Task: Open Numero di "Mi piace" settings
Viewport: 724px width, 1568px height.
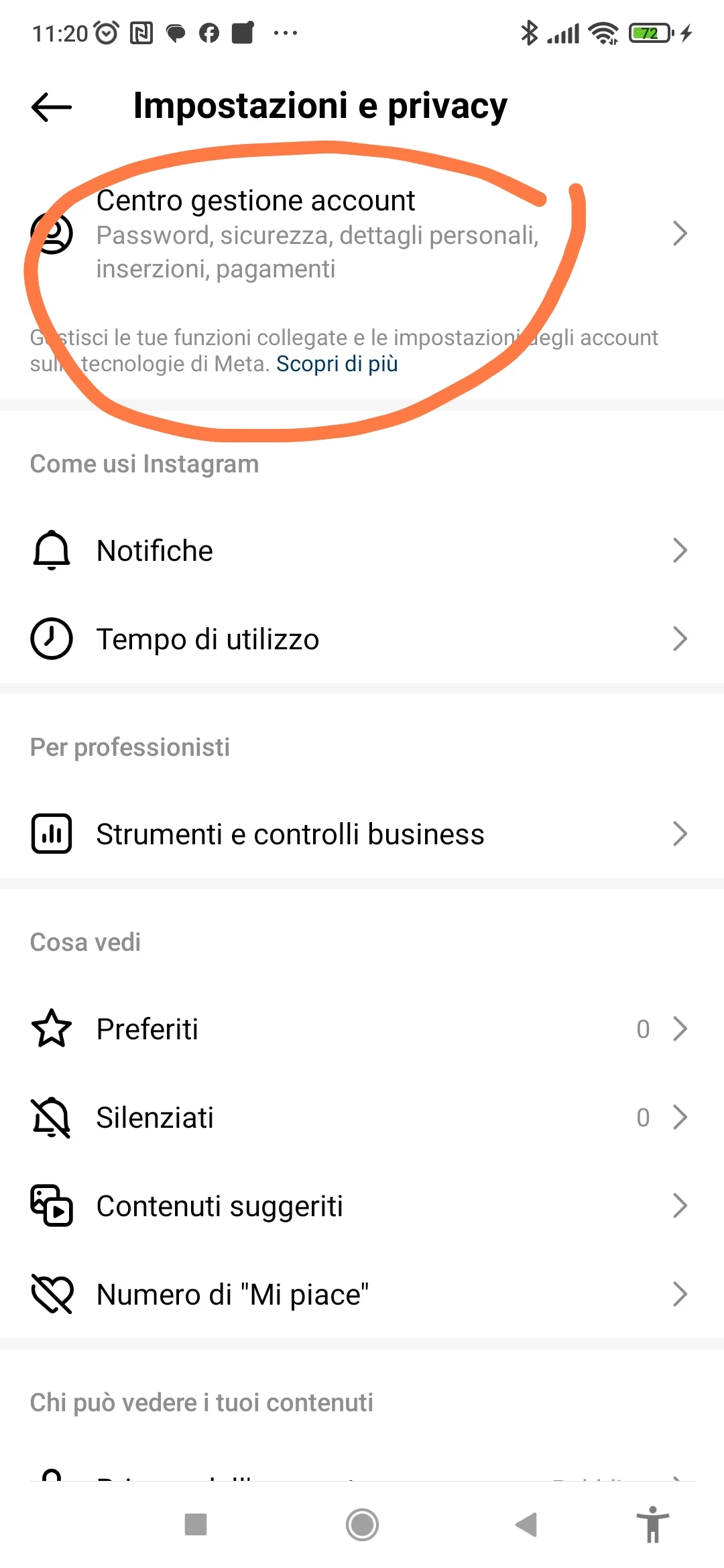Action: coord(362,1294)
